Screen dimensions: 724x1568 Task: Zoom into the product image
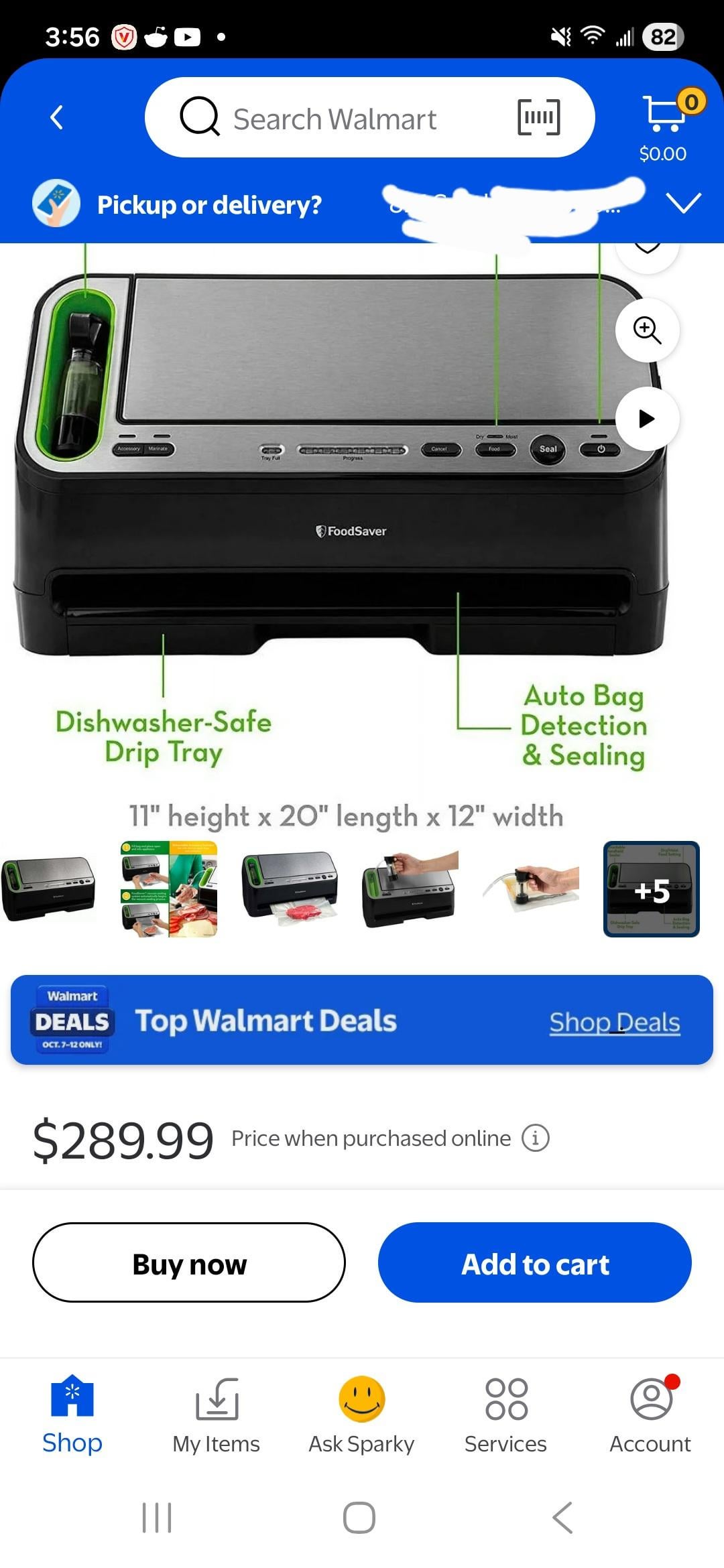647,330
